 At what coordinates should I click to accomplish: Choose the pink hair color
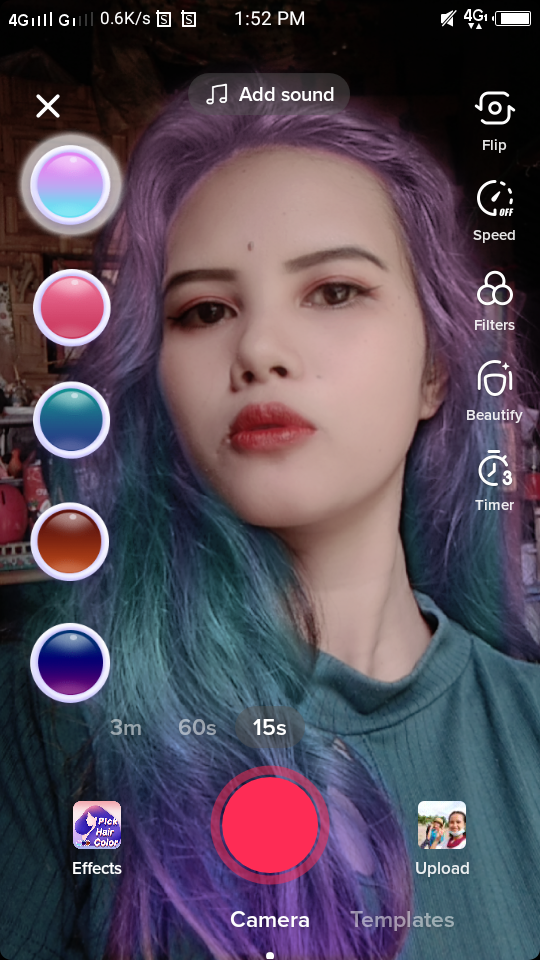click(x=71, y=307)
